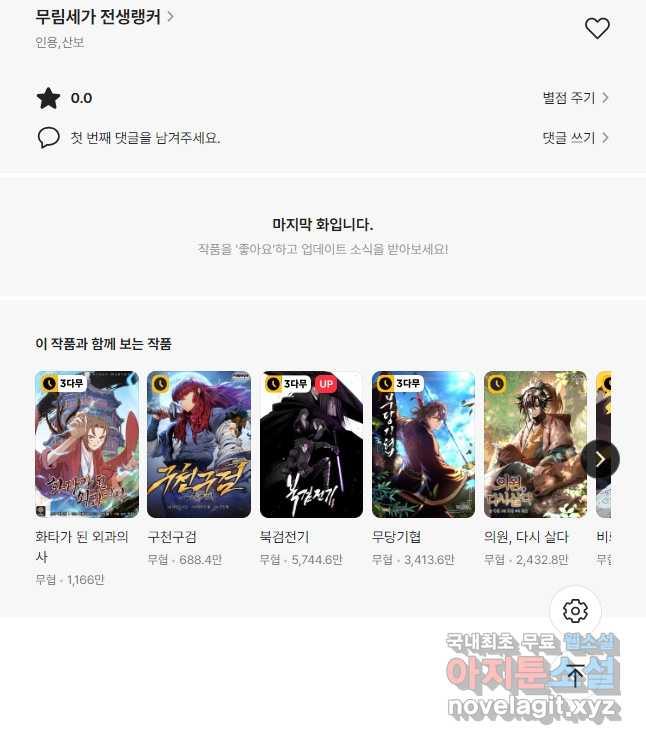Image resolution: width=646 pixels, height=745 pixels.
Task: Jump to top with the up arrow
Action: tap(575, 675)
